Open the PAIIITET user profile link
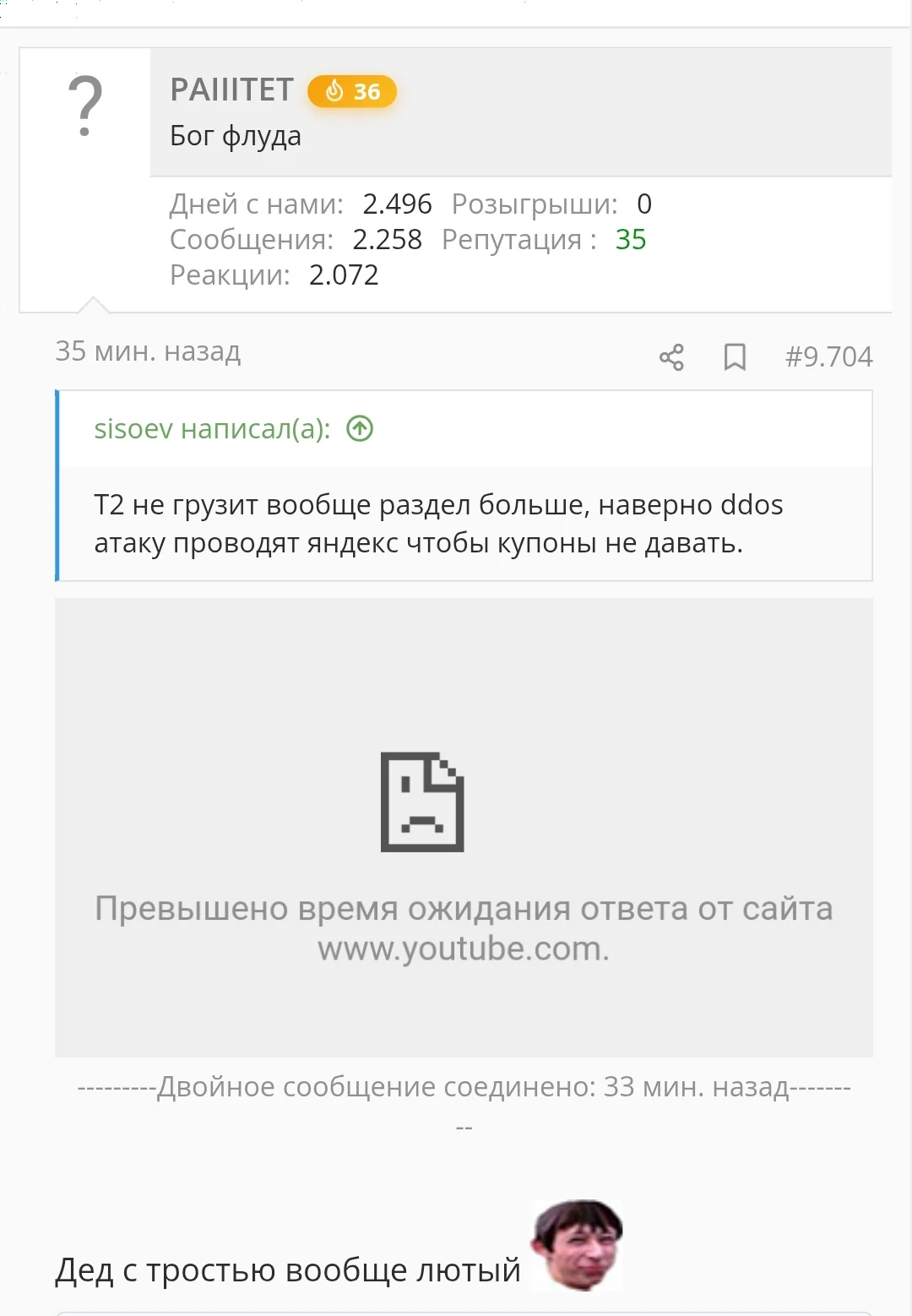Screen dimensions: 912x1316 click(231, 90)
